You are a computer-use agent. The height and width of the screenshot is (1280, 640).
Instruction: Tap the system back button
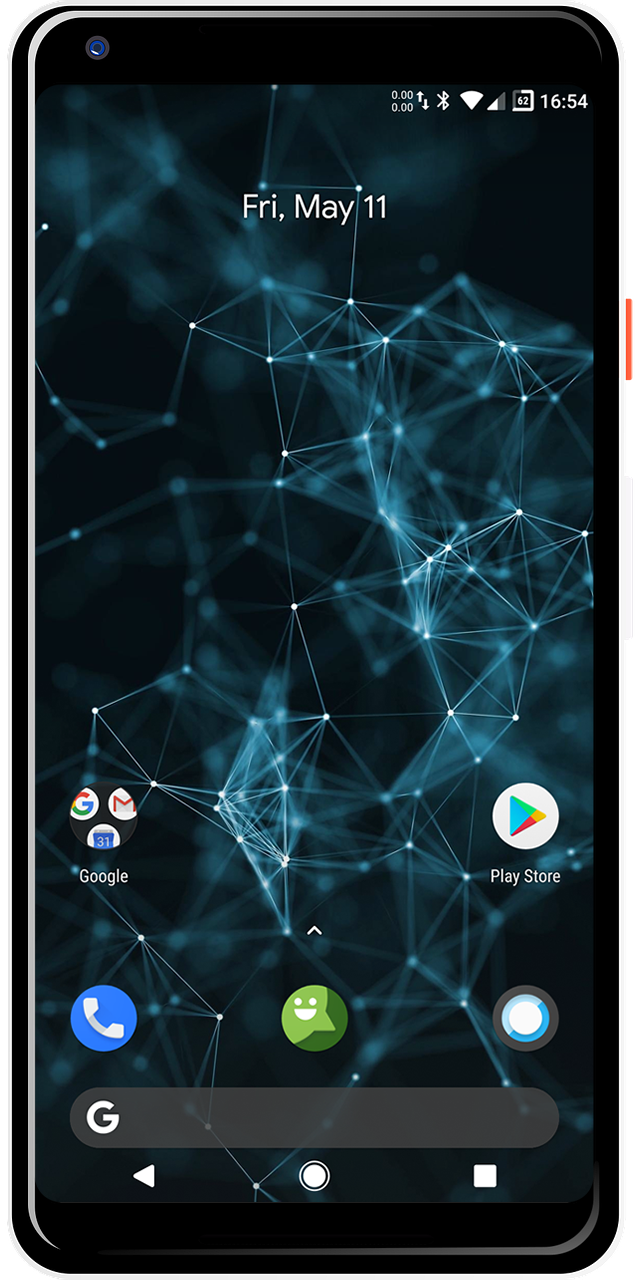pos(144,1176)
